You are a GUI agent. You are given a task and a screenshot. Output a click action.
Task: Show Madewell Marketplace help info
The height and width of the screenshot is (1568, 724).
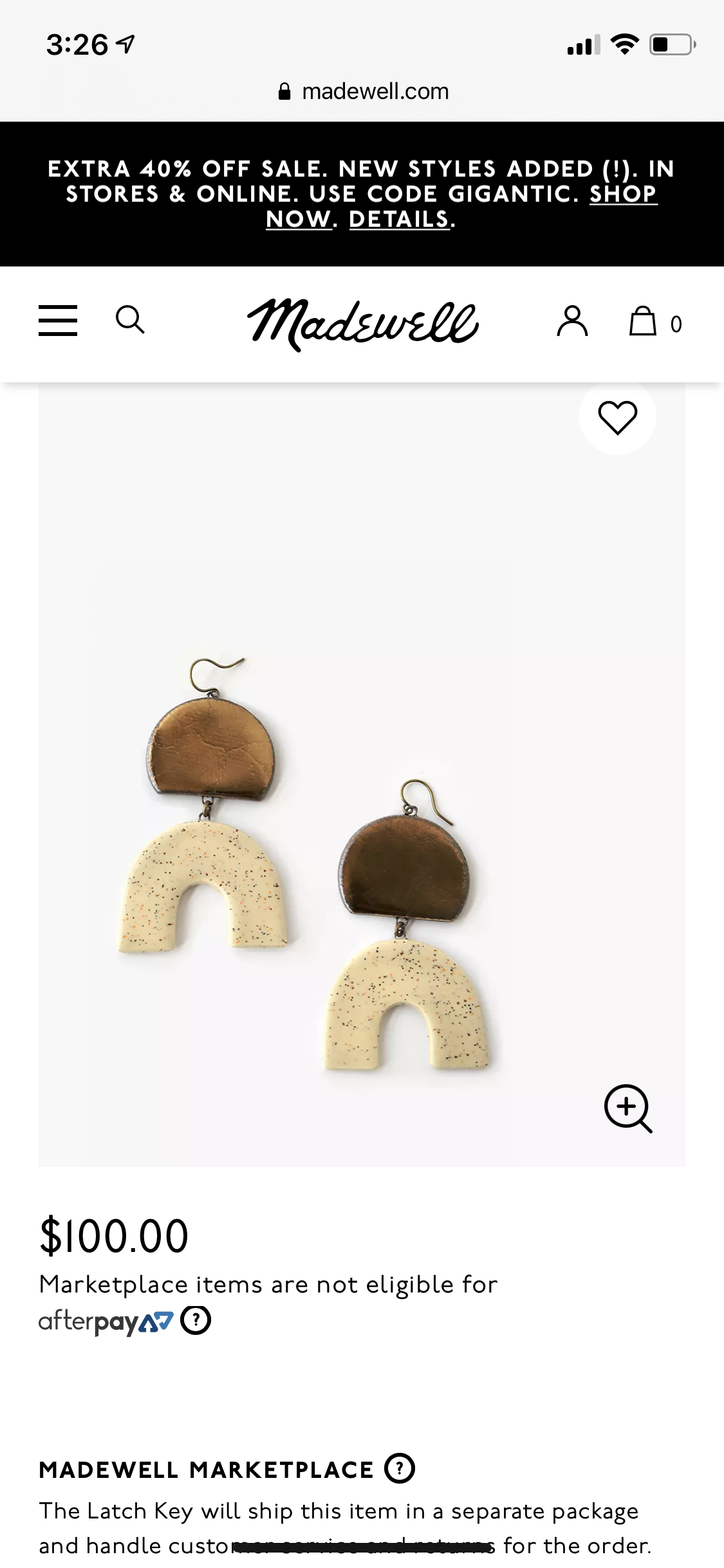[400, 1469]
